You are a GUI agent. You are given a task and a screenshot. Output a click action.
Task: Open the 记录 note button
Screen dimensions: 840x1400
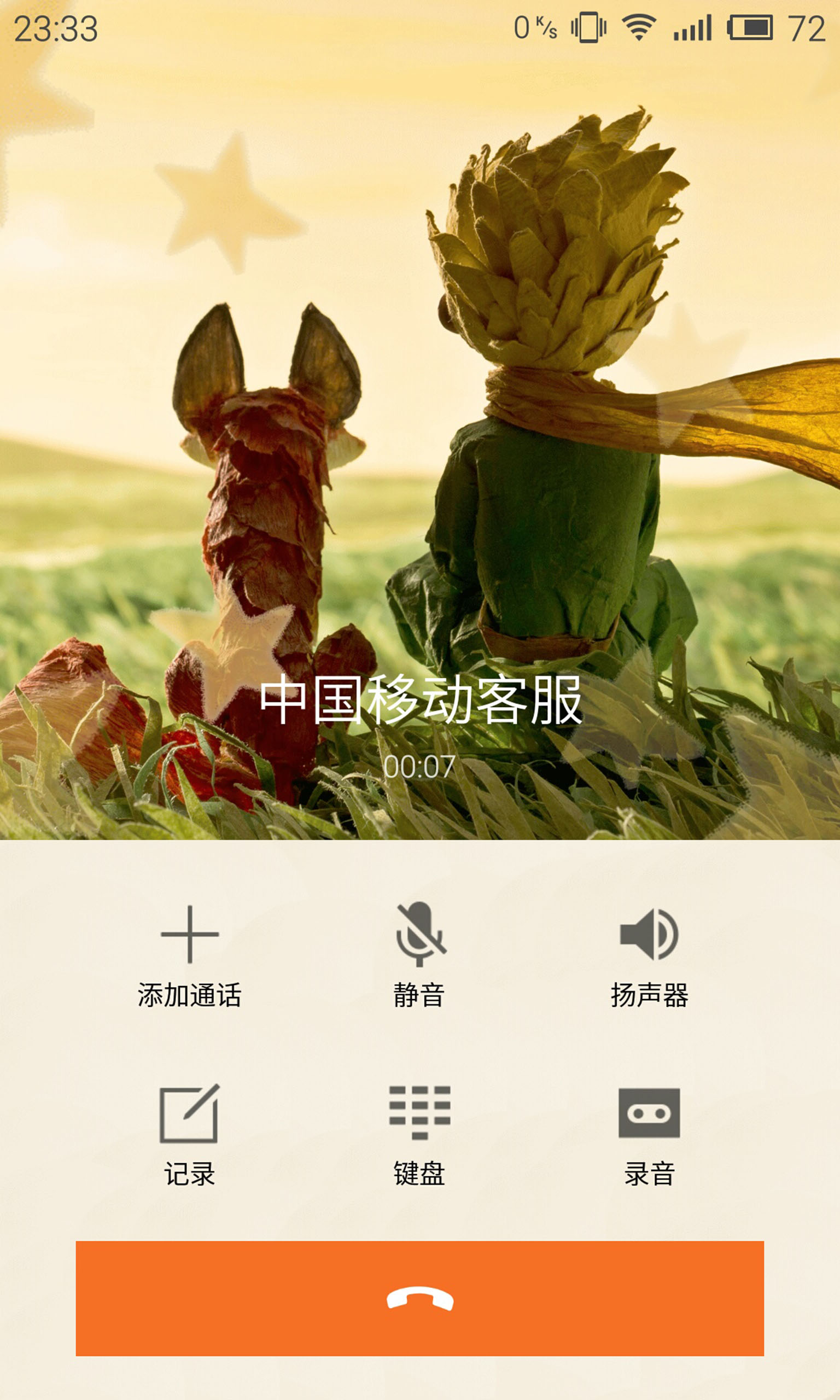point(190,1135)
